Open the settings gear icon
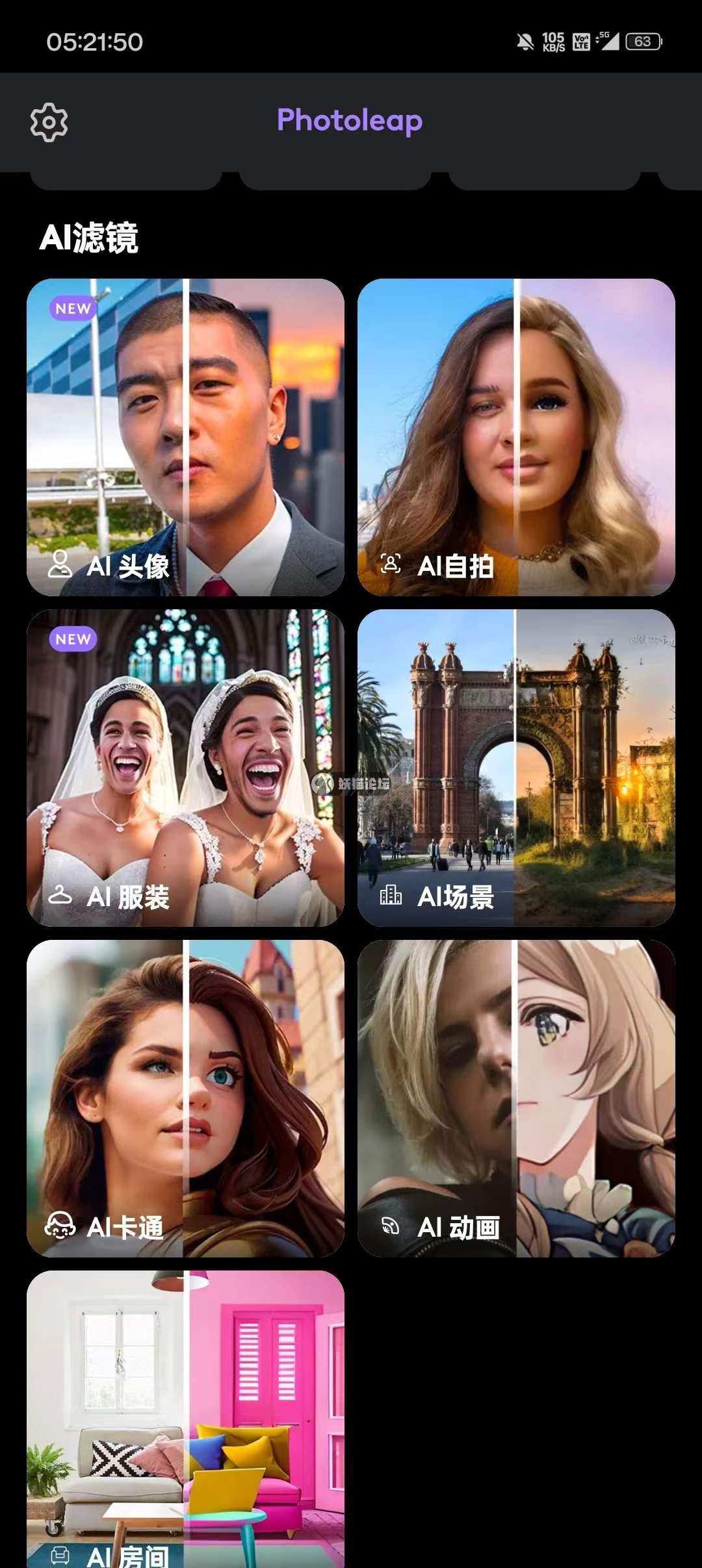Screen dimensions: 702x1568 (x=49, y=122)
